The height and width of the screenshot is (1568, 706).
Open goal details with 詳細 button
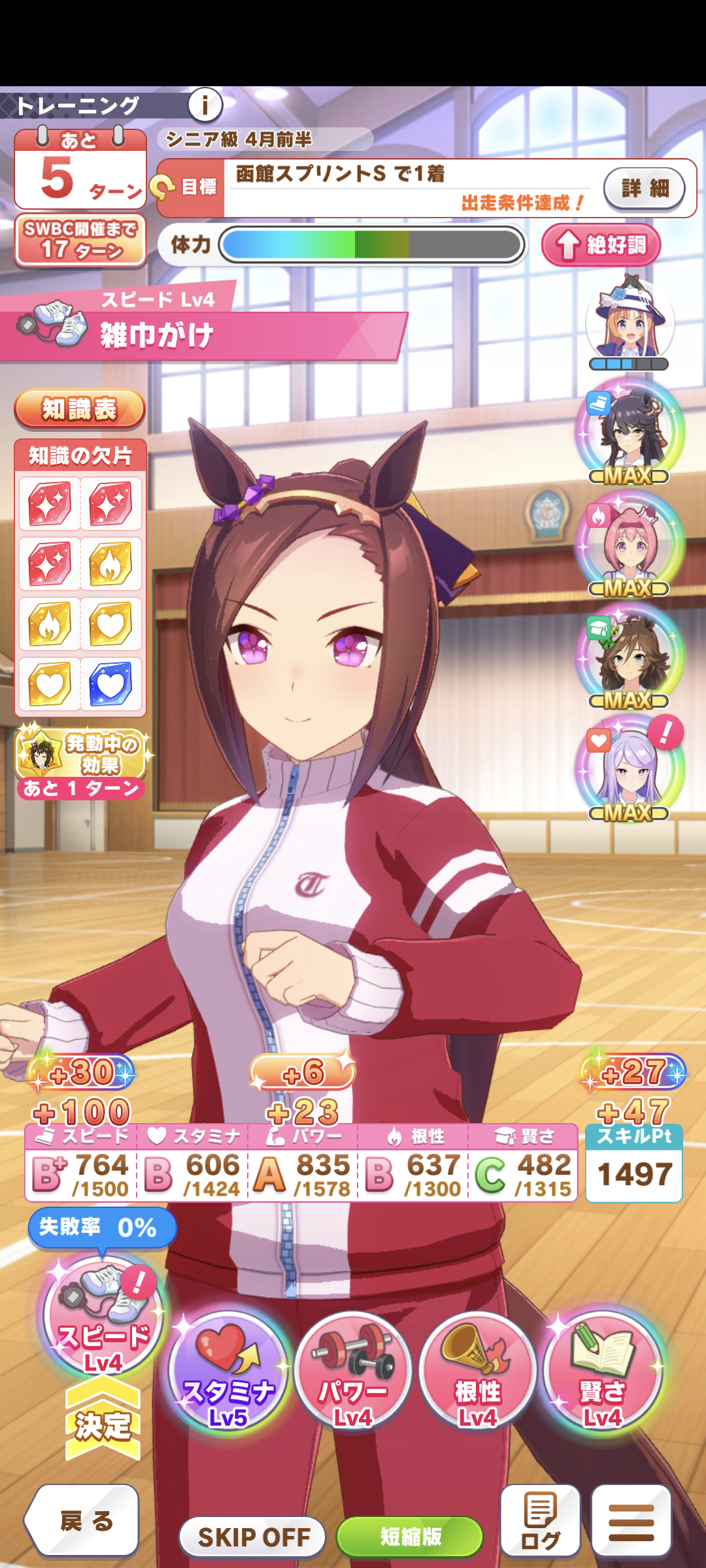click(x=644, y=188)
